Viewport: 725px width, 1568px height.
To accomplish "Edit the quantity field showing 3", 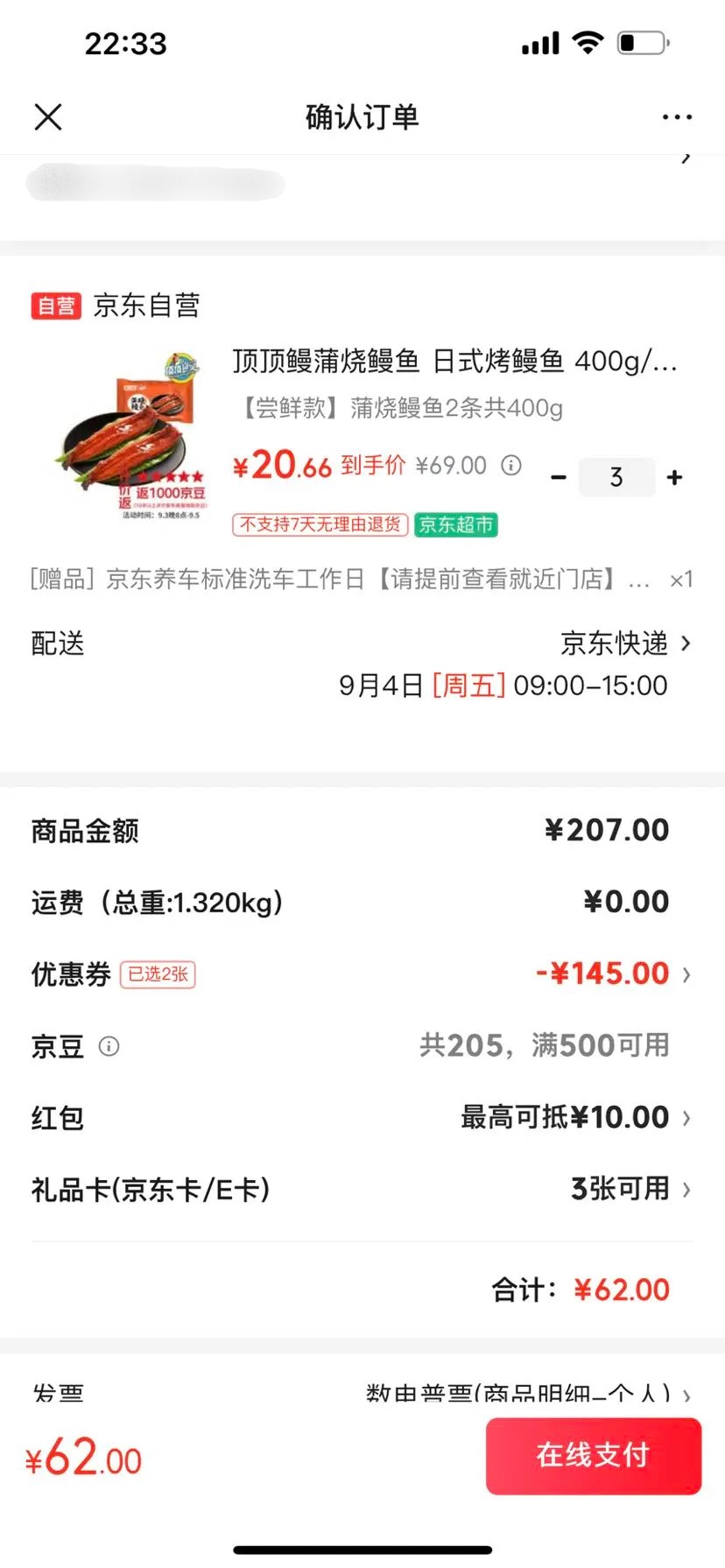I will point(616,478).
